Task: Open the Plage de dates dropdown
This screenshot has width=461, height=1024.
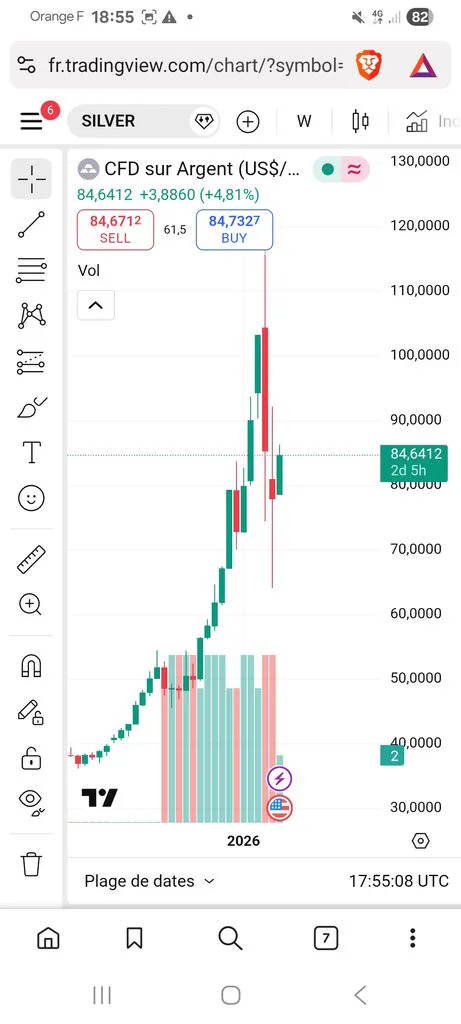Action: pyautogui.click(x=149, y=881)
